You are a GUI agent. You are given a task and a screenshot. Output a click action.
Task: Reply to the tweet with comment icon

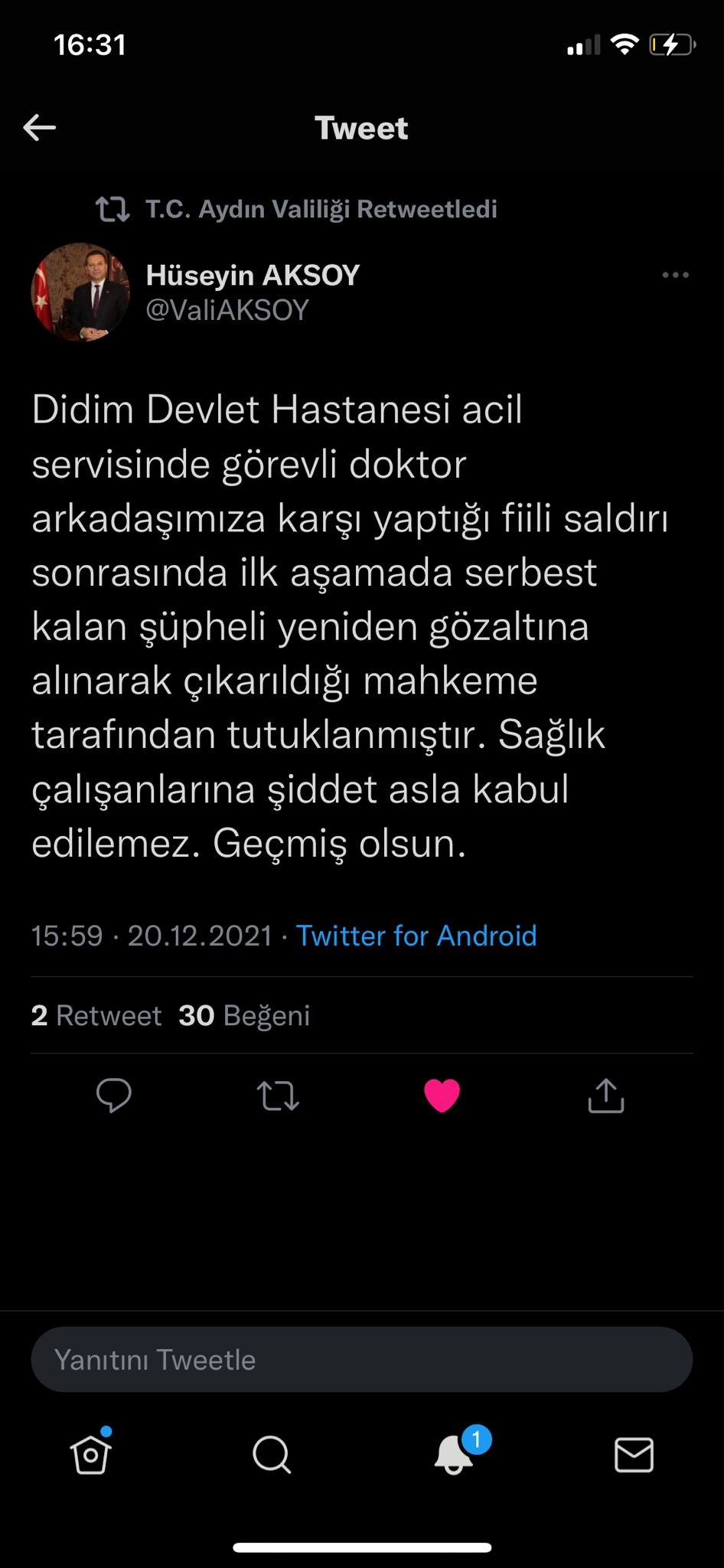pyautogui.click(x=114, y=1096)
